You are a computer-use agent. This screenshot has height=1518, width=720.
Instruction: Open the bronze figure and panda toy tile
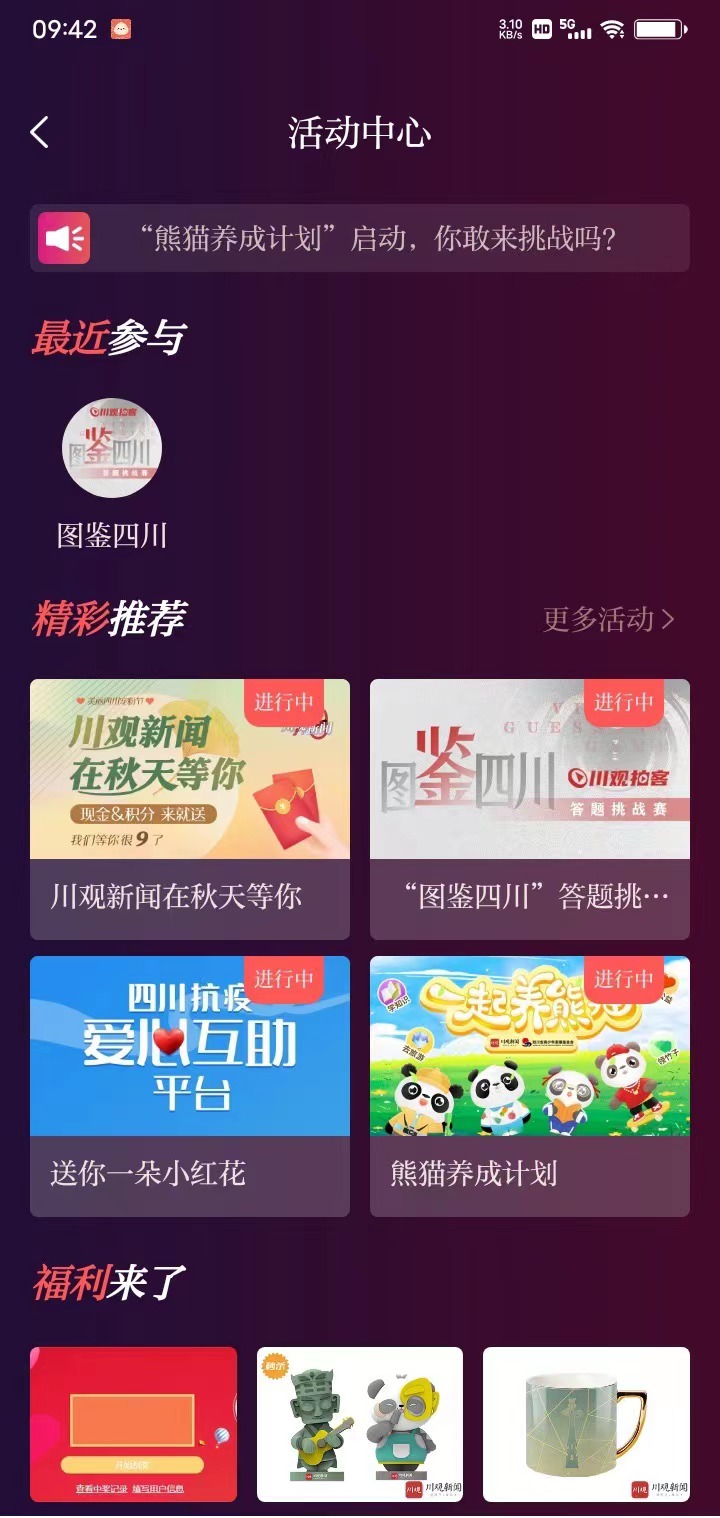360,1424
